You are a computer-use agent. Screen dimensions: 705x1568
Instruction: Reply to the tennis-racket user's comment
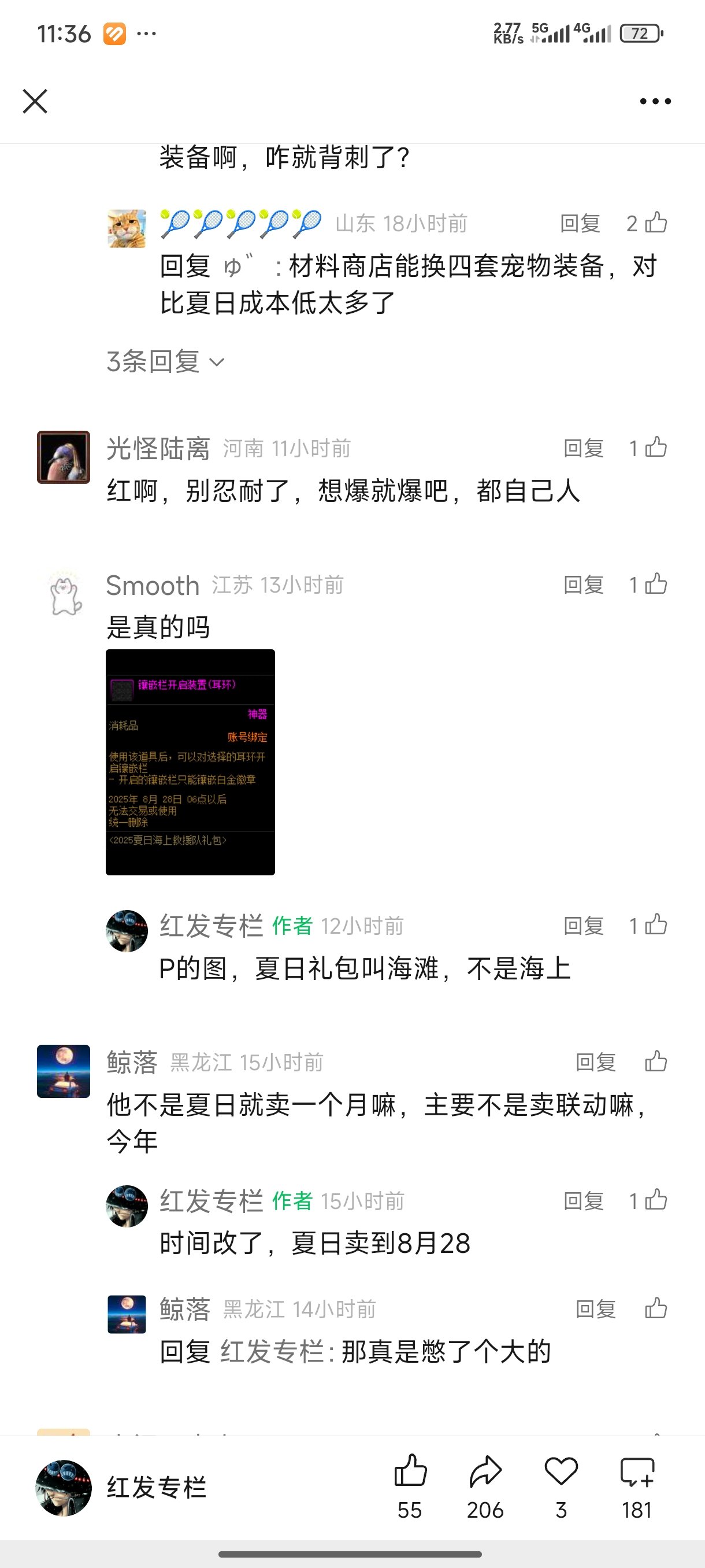pyautogui.click(x=580, y=224)
